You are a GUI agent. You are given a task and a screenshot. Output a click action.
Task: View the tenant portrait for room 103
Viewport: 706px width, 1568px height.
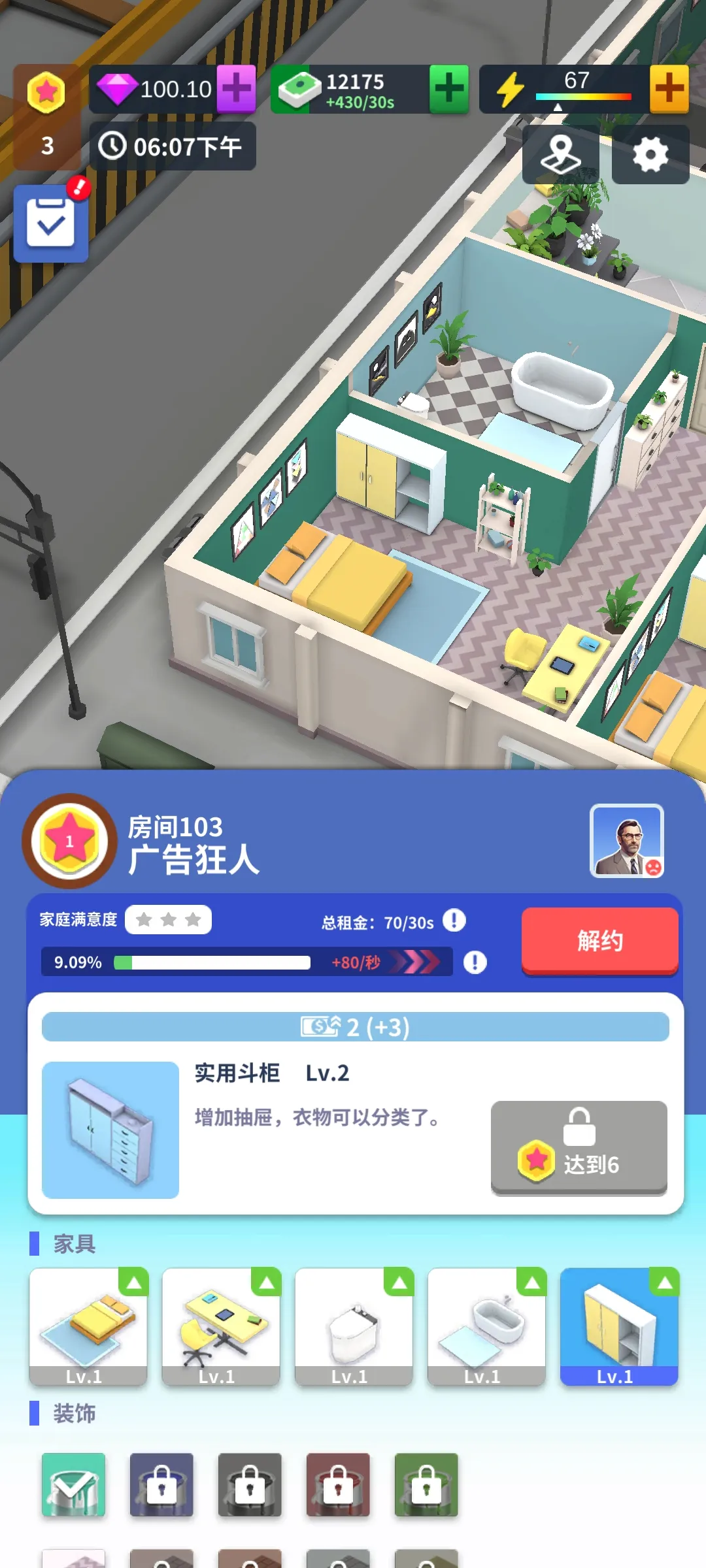coord(626,841)
